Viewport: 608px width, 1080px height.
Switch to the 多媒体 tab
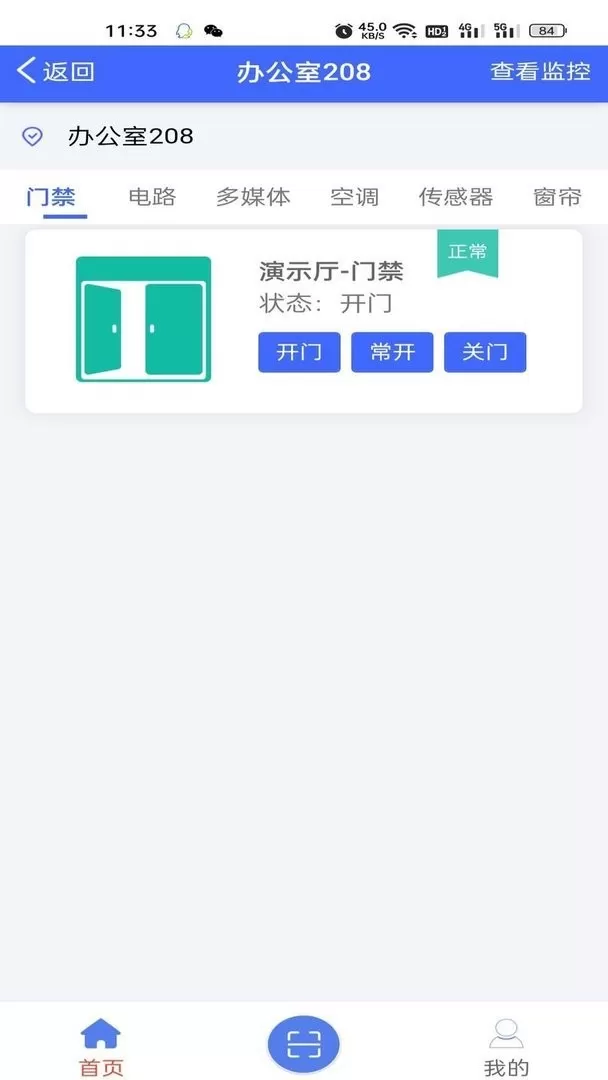[253, 197]
